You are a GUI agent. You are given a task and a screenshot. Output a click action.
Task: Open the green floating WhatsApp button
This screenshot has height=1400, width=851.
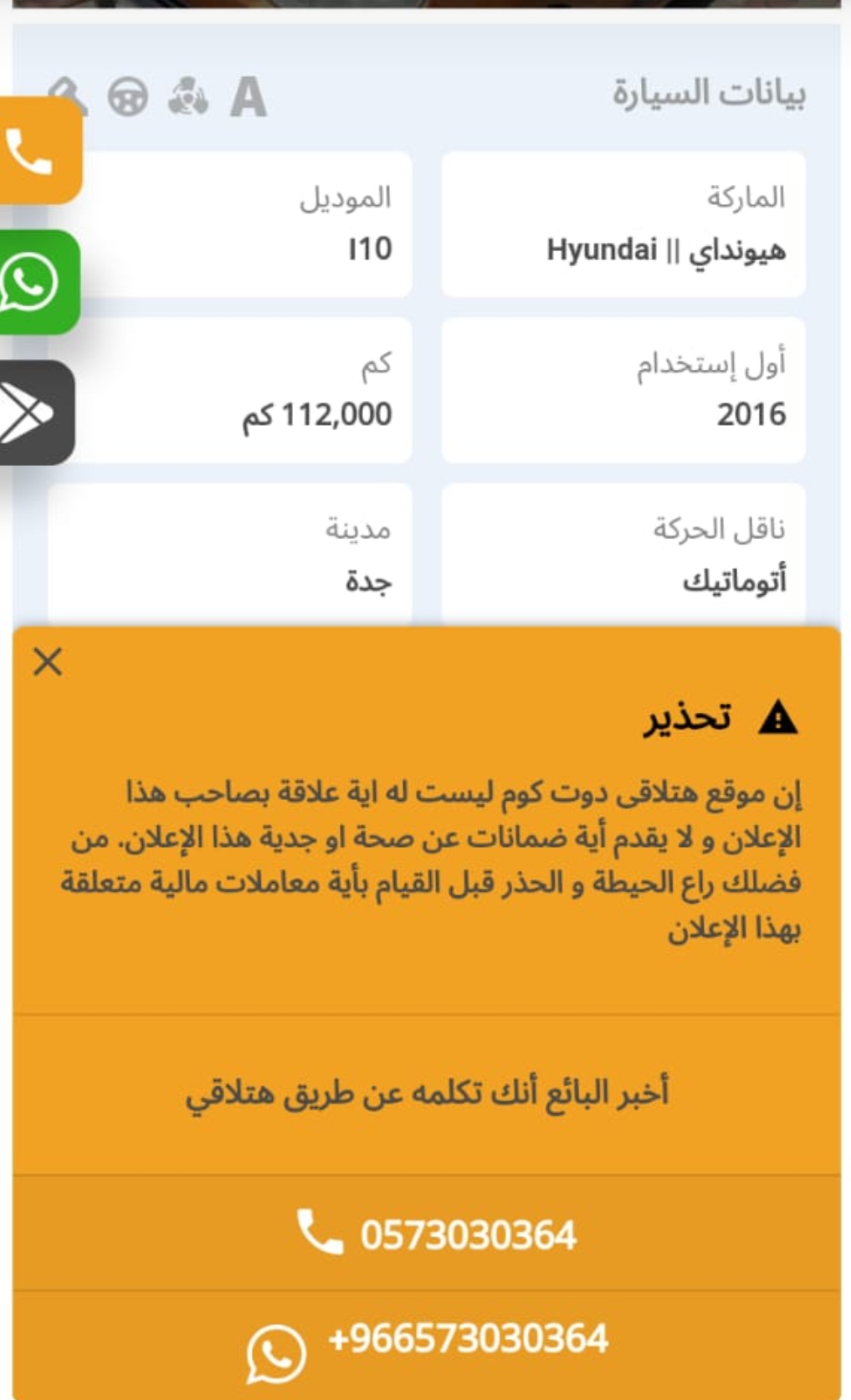[x=38, y=282]
